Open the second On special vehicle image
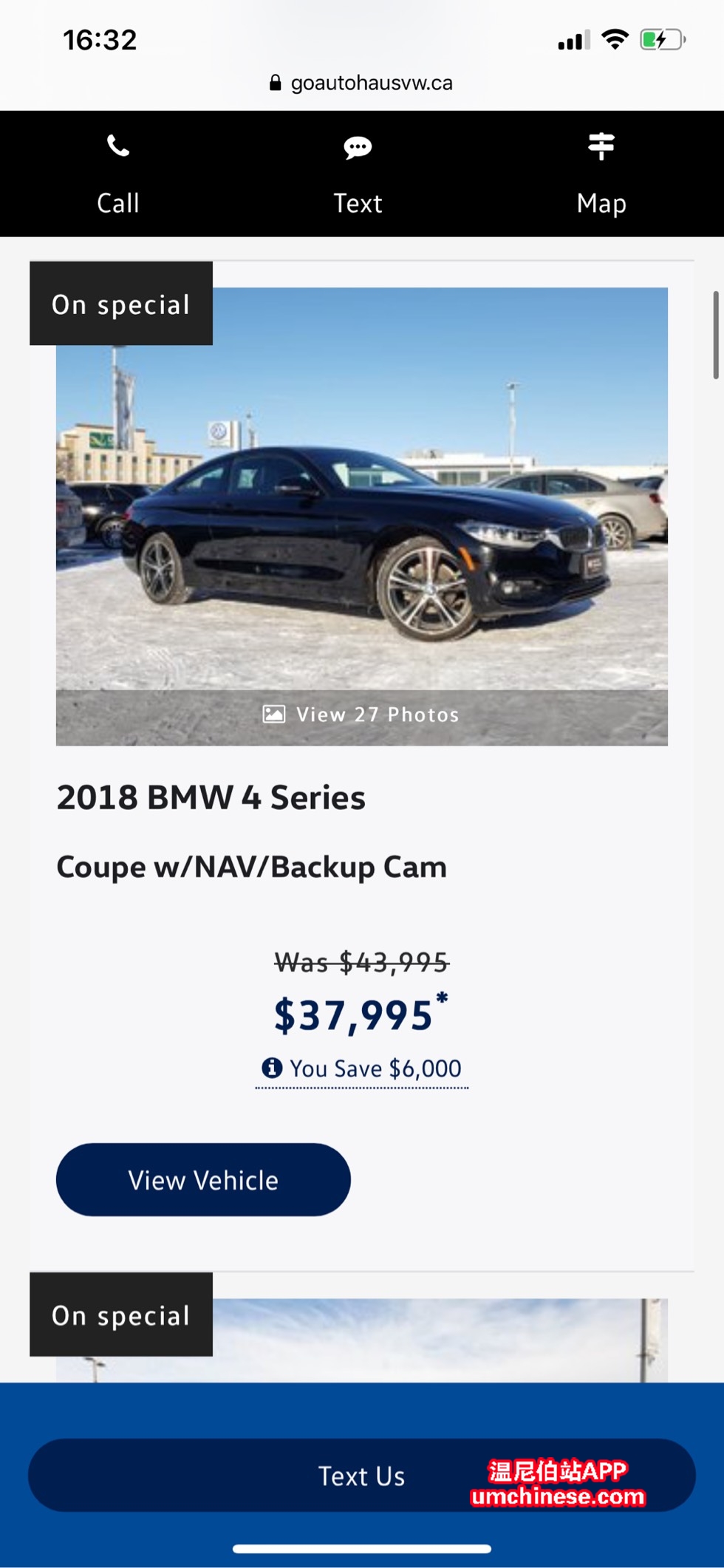Screen dimensions: 724x1568 coord(428,1341)
